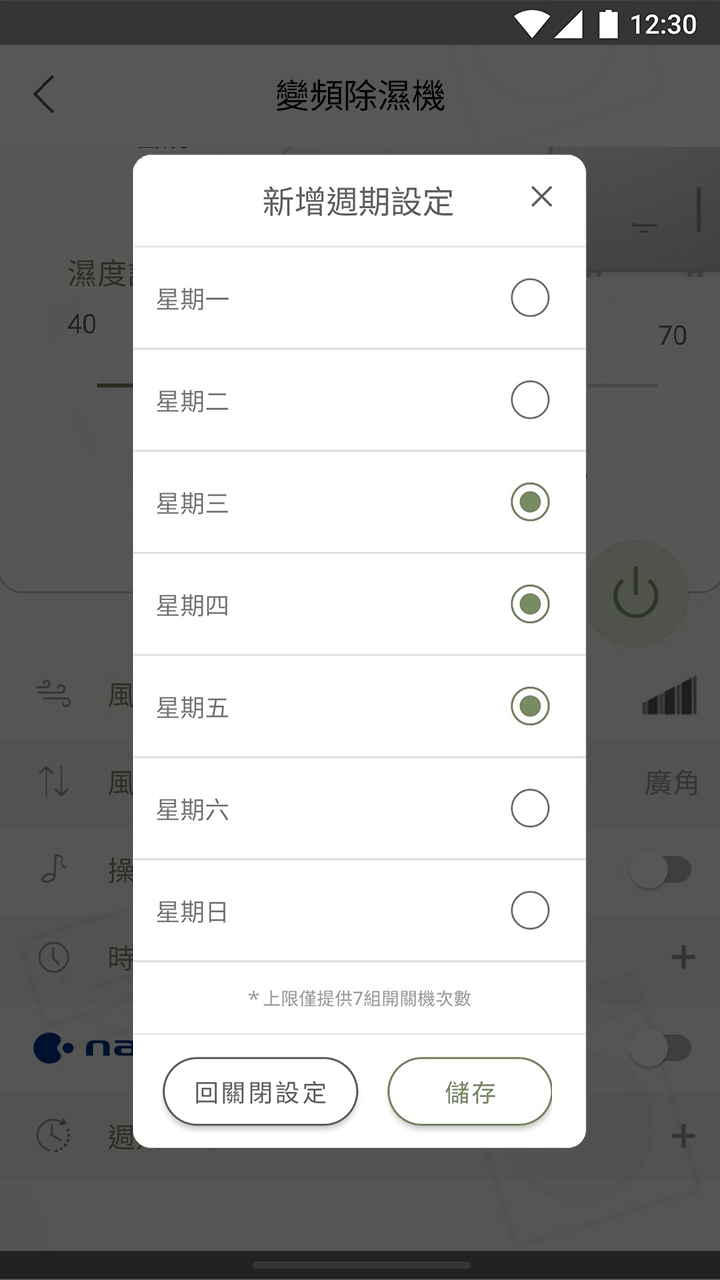
Task: Close the 新增週期設定 dialog with the X
Action: (x=541, y=197)
